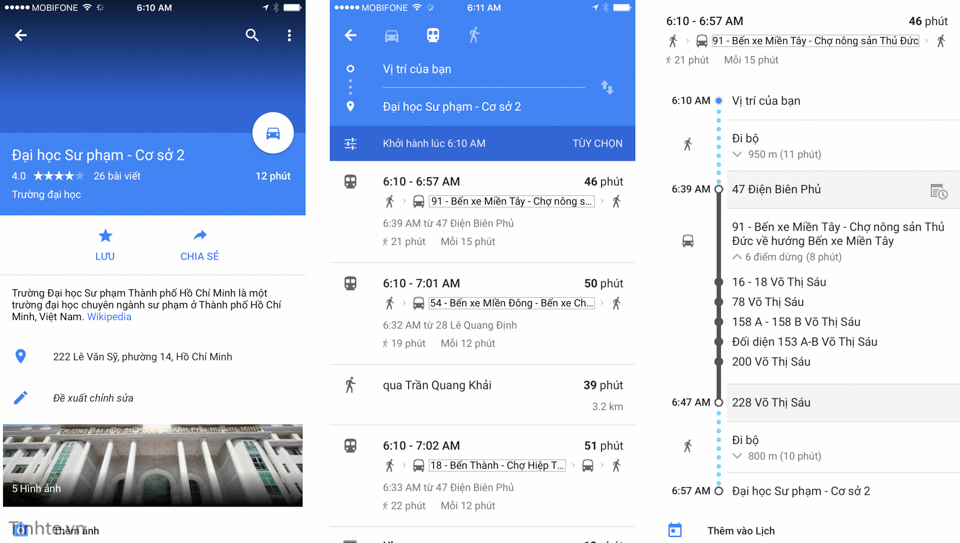The height and width of the screenshot is (543, 960).
Task: Share the place via CHIA SẺ
Action: (x=199, y=244)
